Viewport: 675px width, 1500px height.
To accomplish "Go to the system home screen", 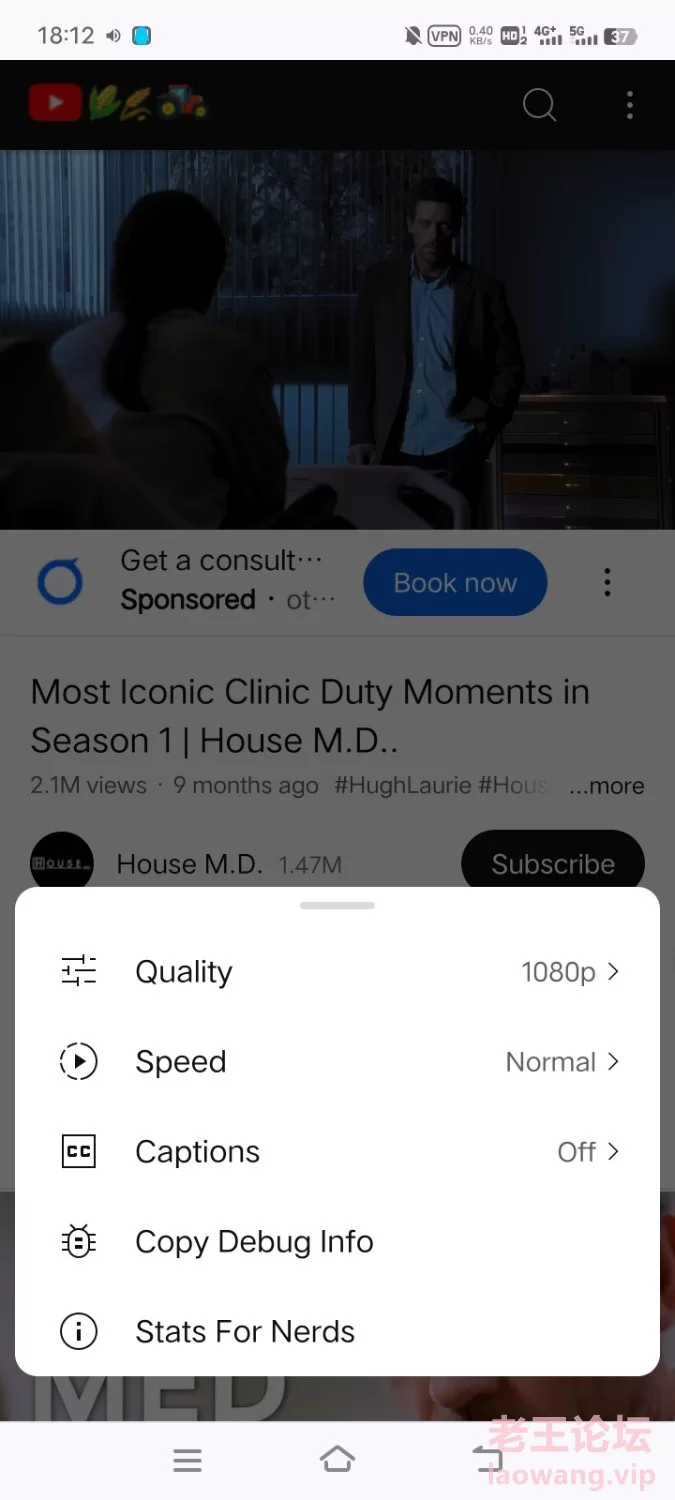I will point(337,1460).
